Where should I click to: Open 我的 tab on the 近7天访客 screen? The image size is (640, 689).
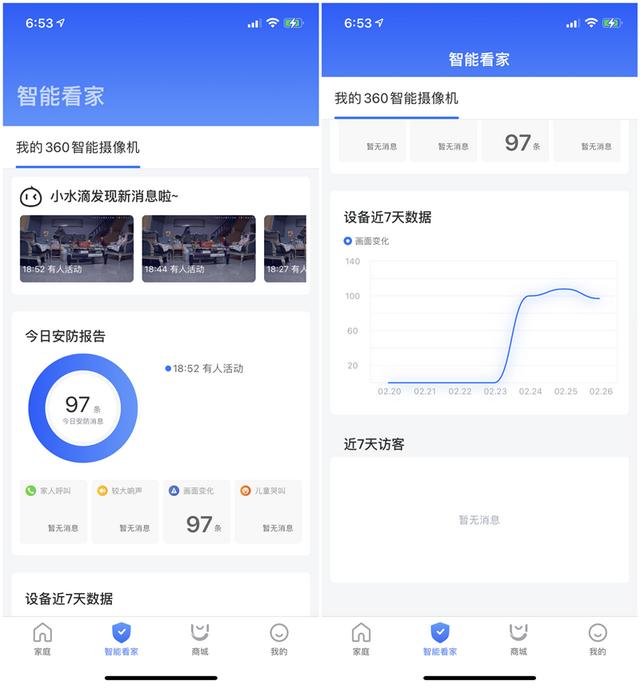pyautogui.click(x=597, y=639)
